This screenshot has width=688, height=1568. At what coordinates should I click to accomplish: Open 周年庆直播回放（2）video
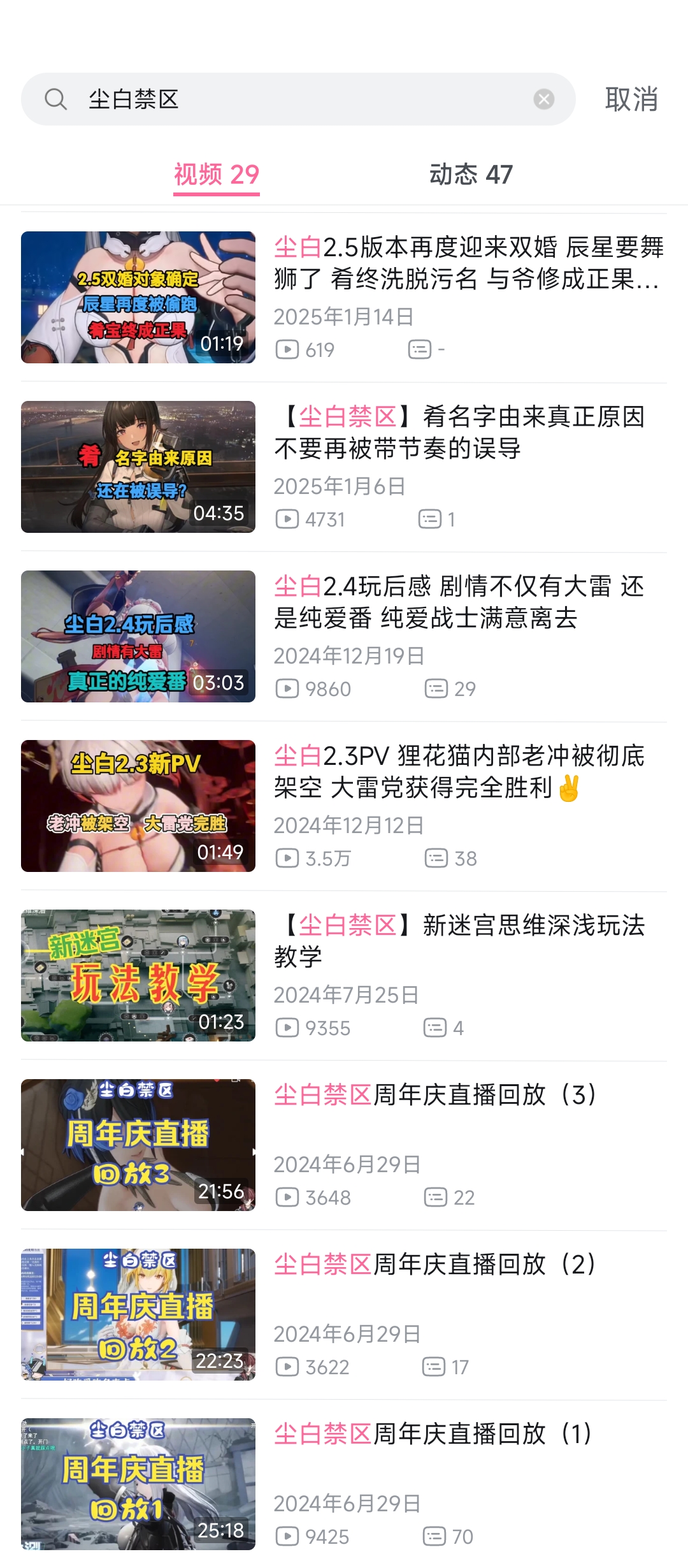point(344,1314)
